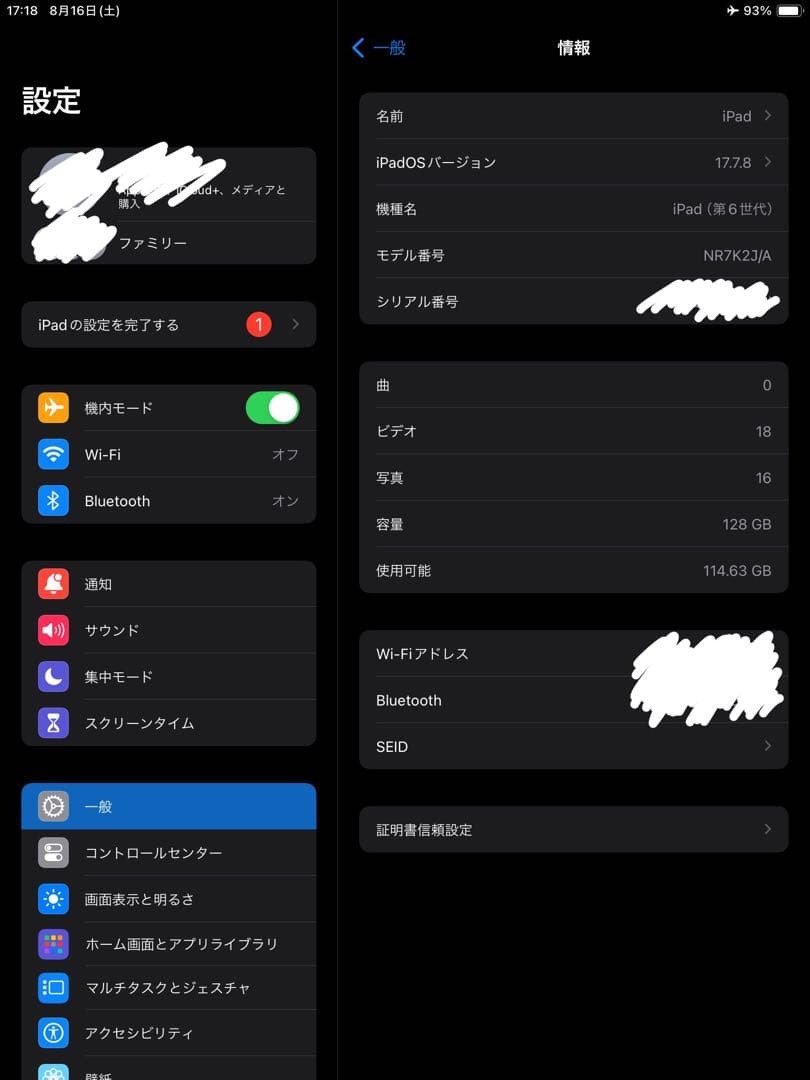The width and height of the screenshot is (810, 1080).
Task: Expand the 名前 row showing iPad
Action: [575, 116]
